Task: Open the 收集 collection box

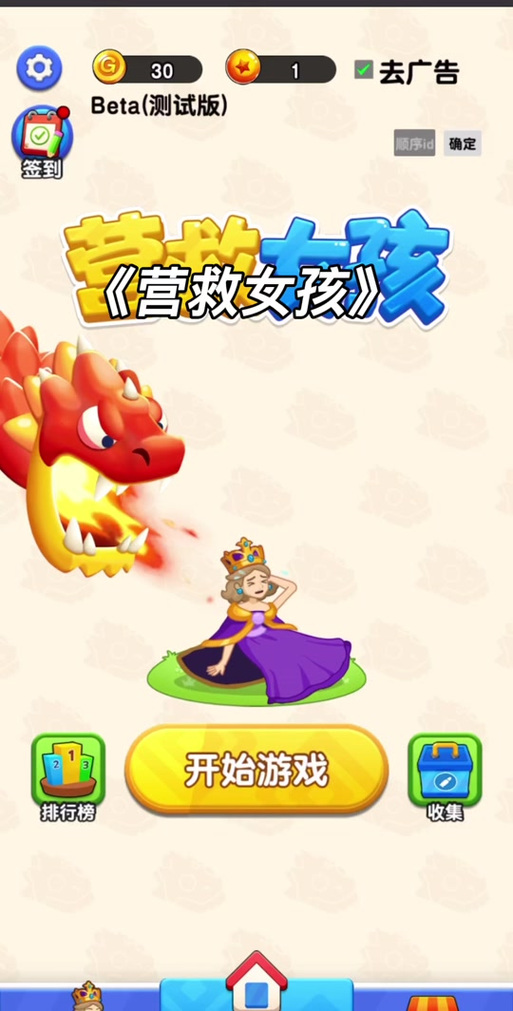Action: coord(445,777)
